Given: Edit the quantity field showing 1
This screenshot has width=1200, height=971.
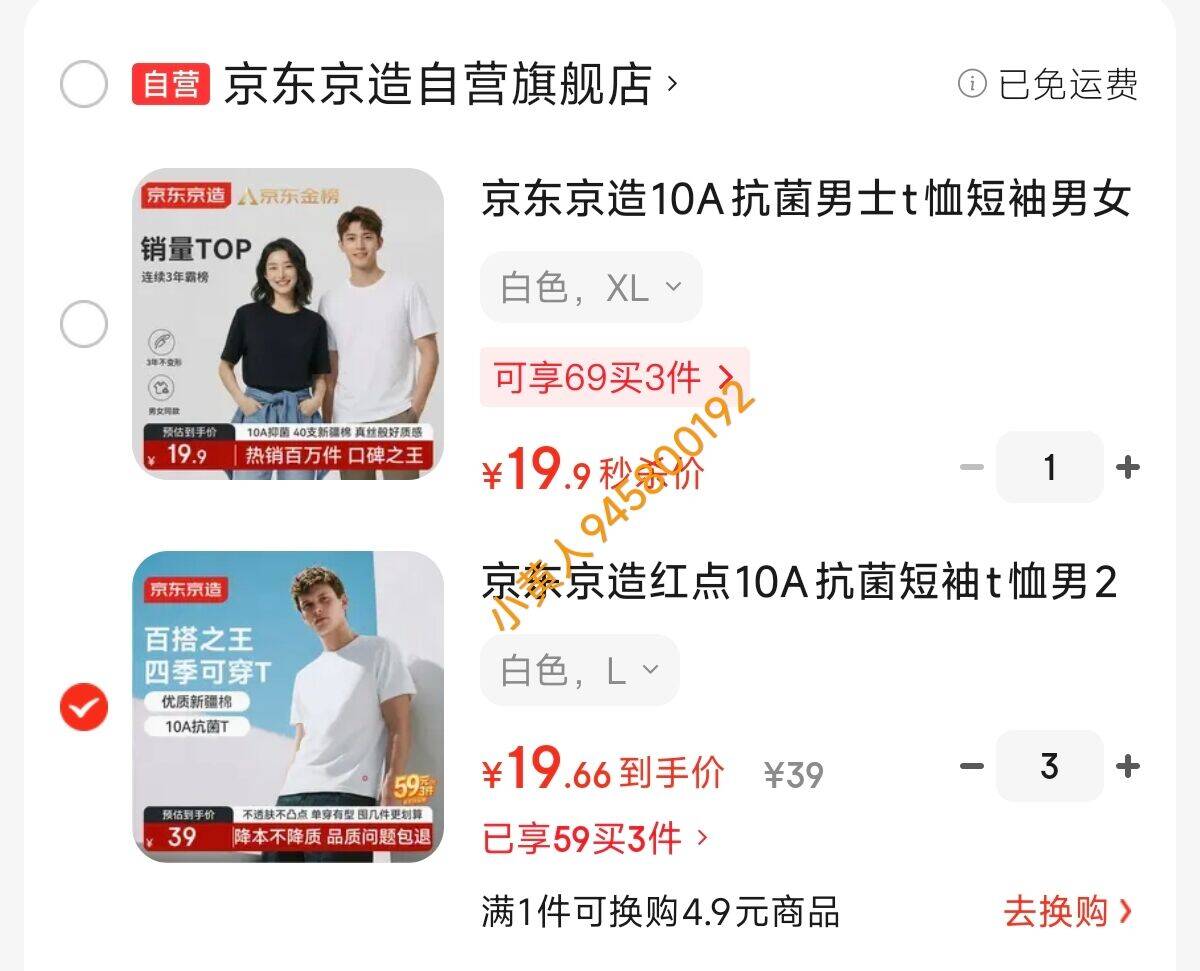Looking at the screenshot, I should coord(1049,467).
